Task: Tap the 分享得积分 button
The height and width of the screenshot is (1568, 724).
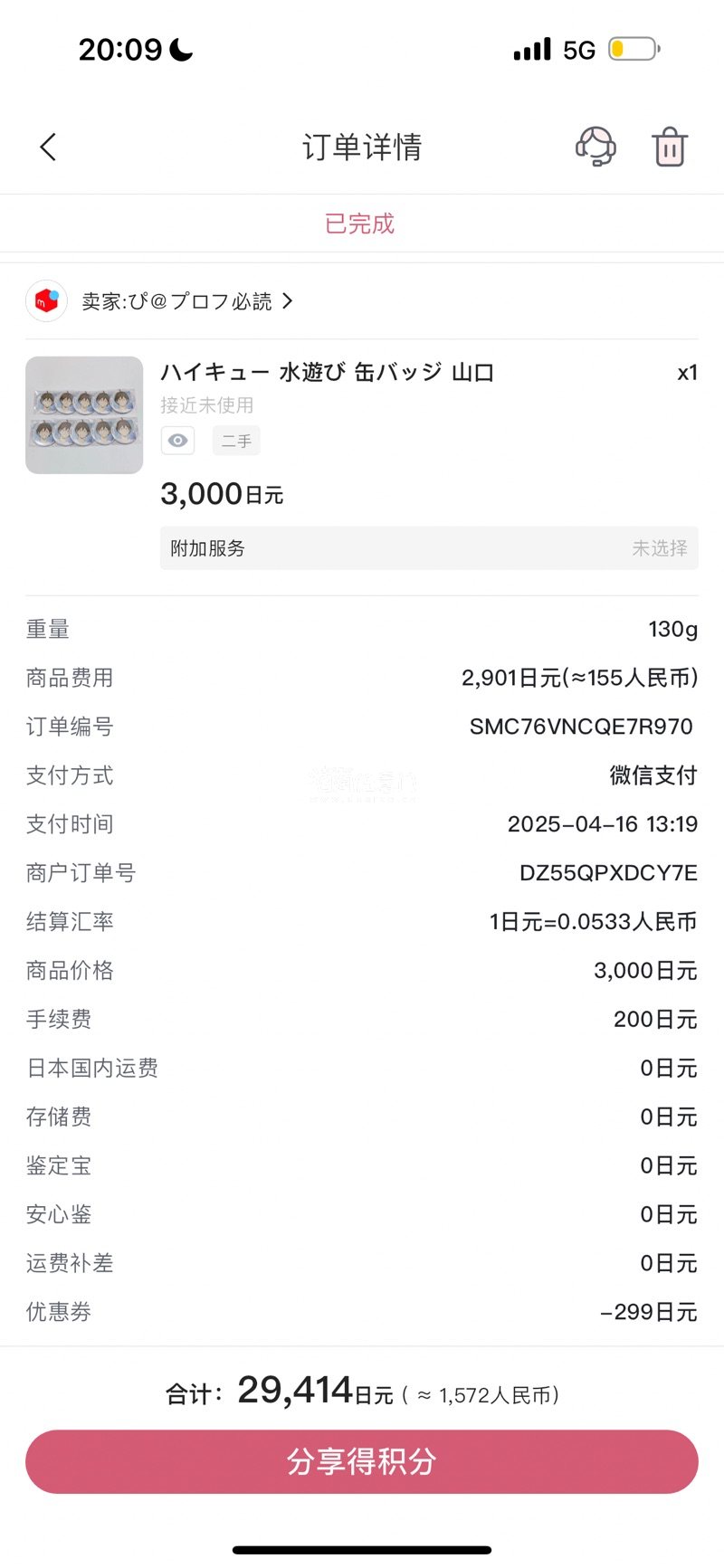Action: click(x=362, y=1461)
